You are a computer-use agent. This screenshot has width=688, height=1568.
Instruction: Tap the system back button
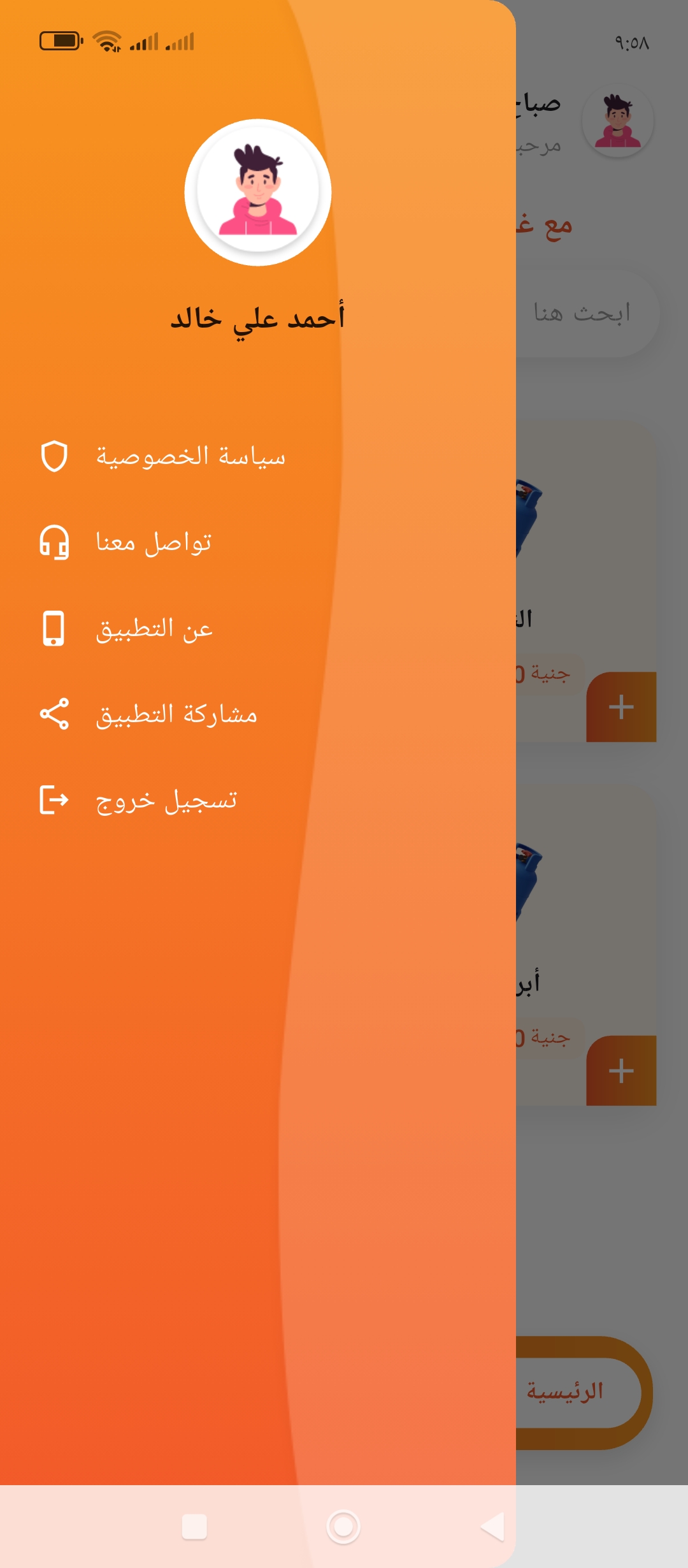point(493,1527)
